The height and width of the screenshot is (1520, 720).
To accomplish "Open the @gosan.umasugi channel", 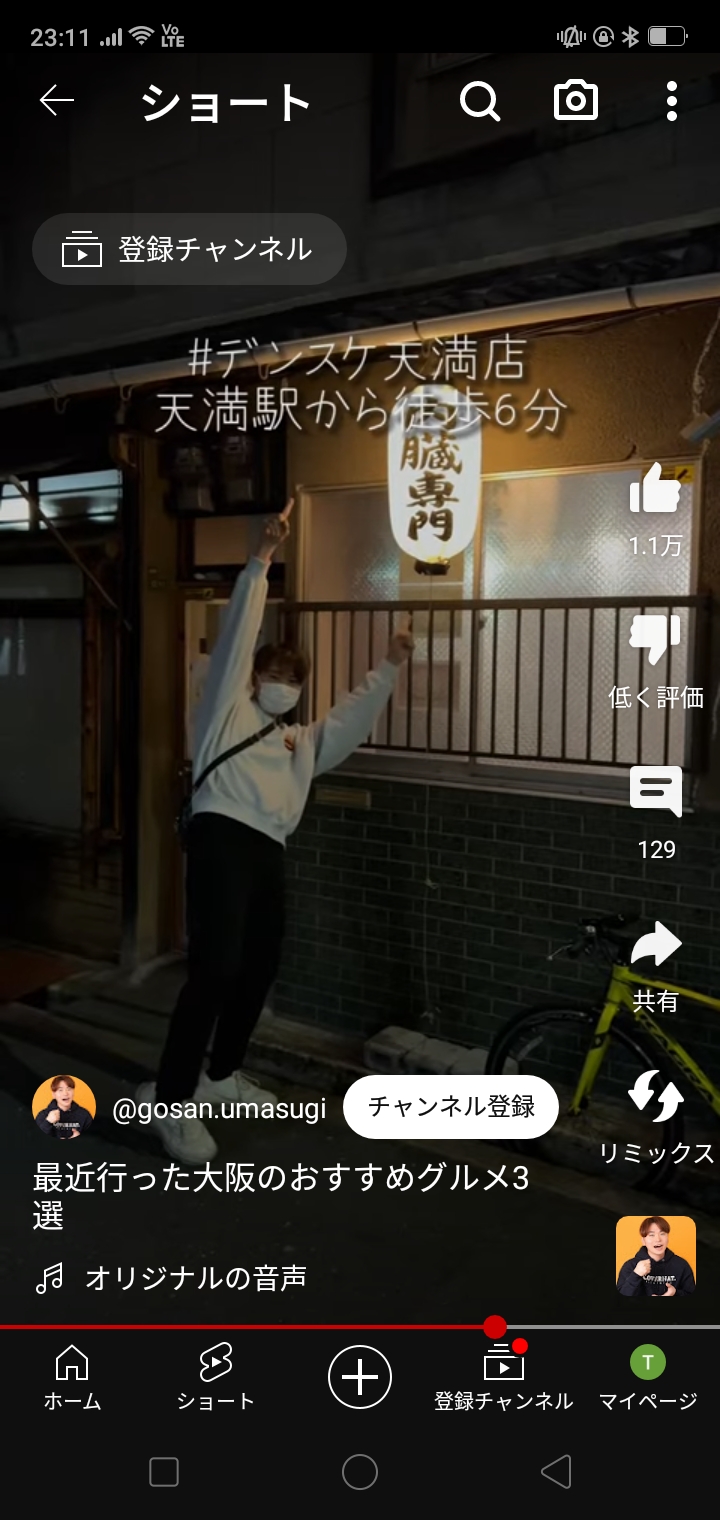I will 219,1109.
